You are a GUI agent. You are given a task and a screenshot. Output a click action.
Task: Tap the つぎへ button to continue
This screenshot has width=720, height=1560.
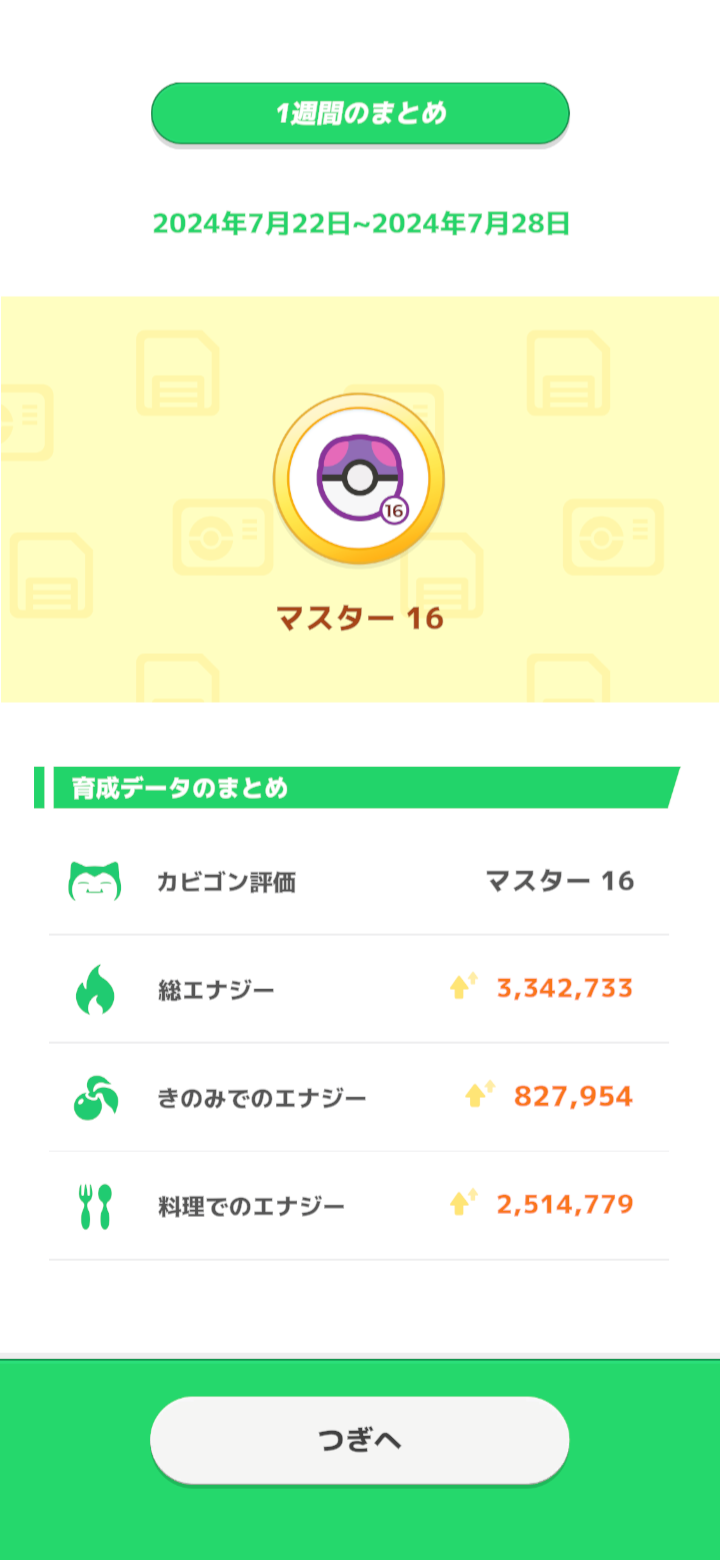pyautogui.click(x=360, y=1440)
